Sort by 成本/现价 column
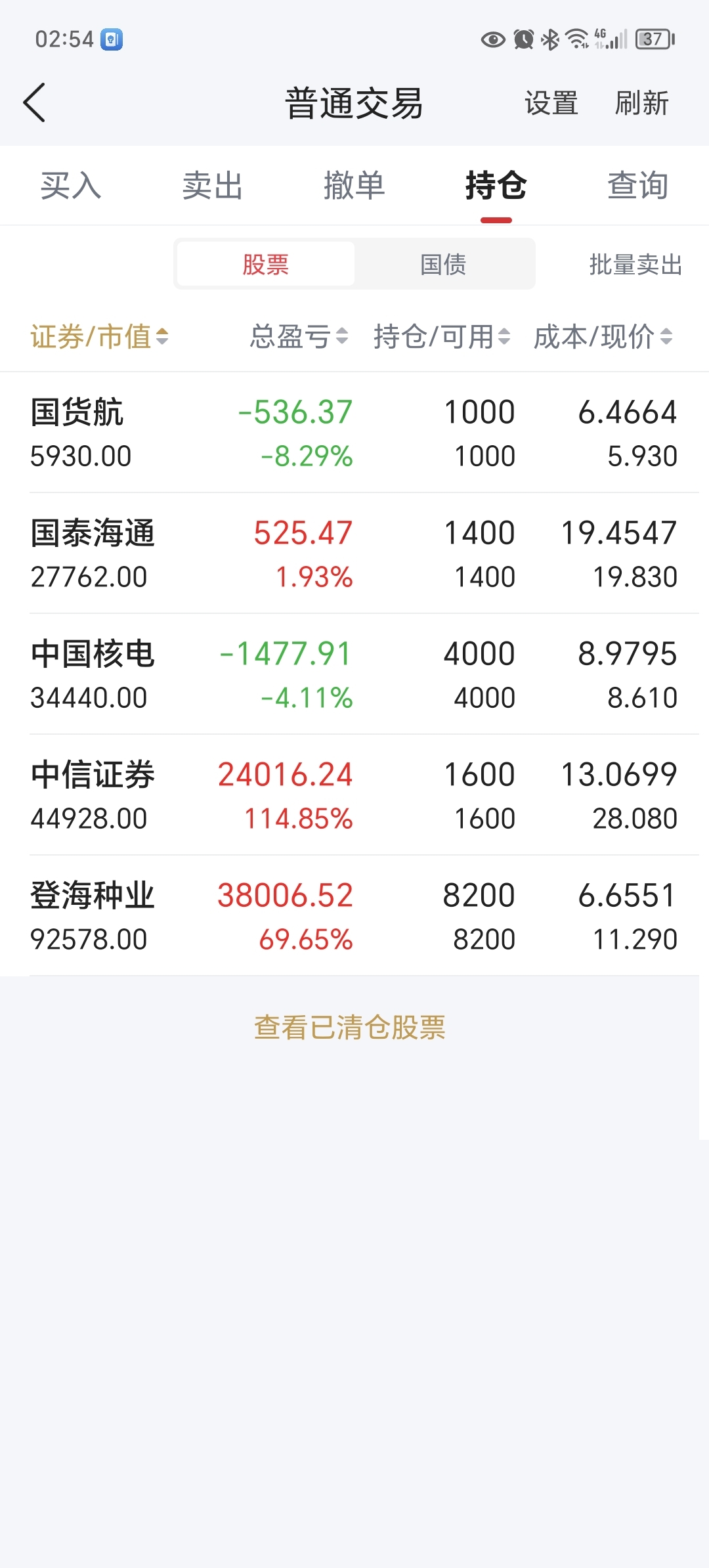This screenshot has height=1568, width=709. pyautogui.click(x=603, y=337)
